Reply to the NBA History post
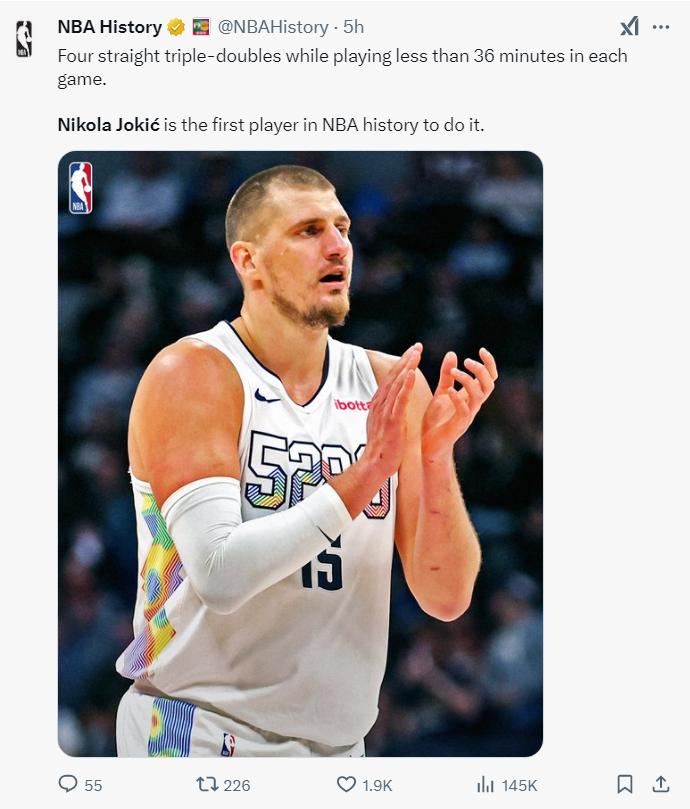The image size is (690, 809). tap(69, 784)
